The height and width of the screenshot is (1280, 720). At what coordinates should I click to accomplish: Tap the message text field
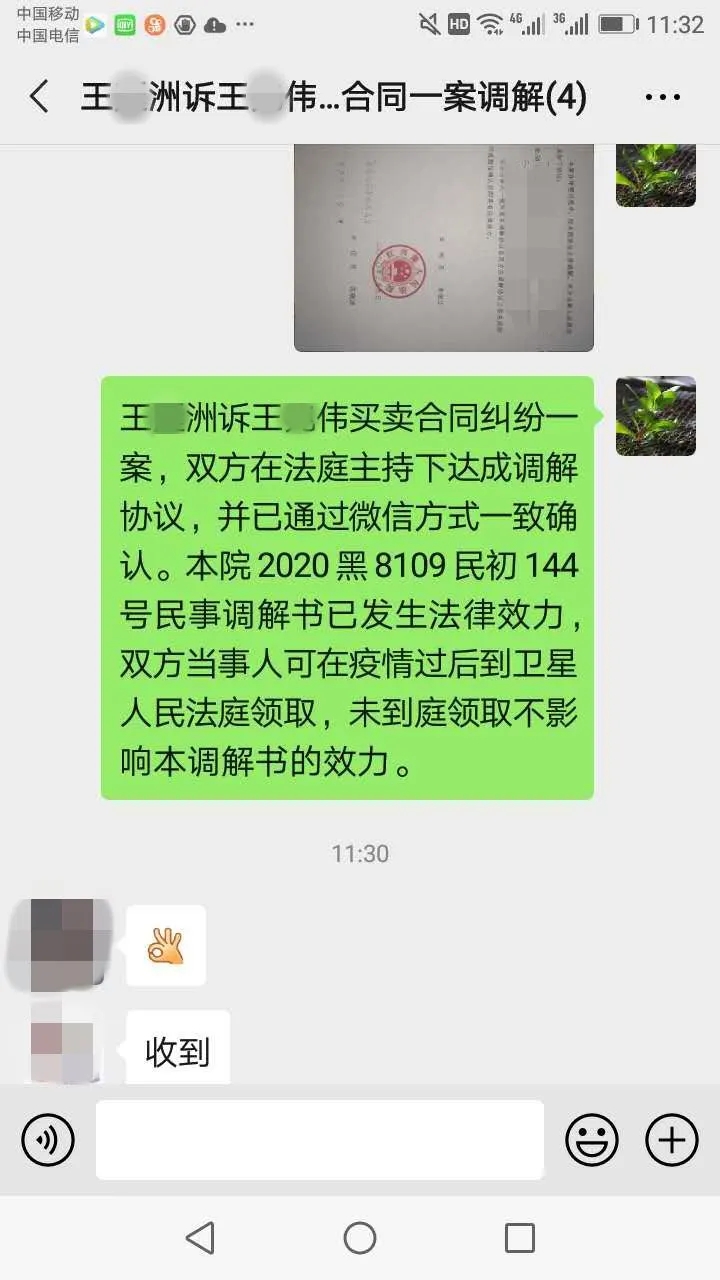pos(320,1139)
